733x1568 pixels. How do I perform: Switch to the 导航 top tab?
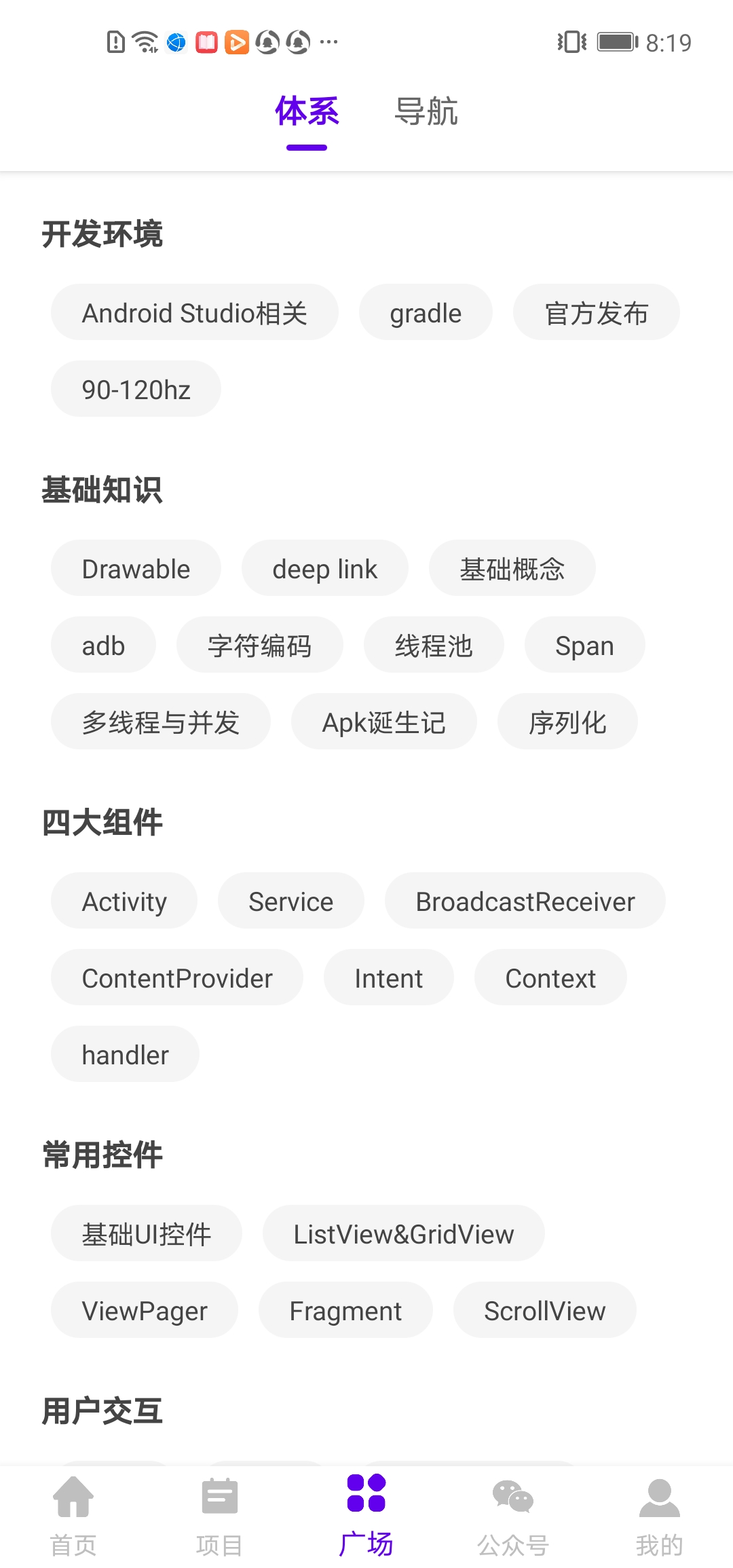tap(426, 112)
